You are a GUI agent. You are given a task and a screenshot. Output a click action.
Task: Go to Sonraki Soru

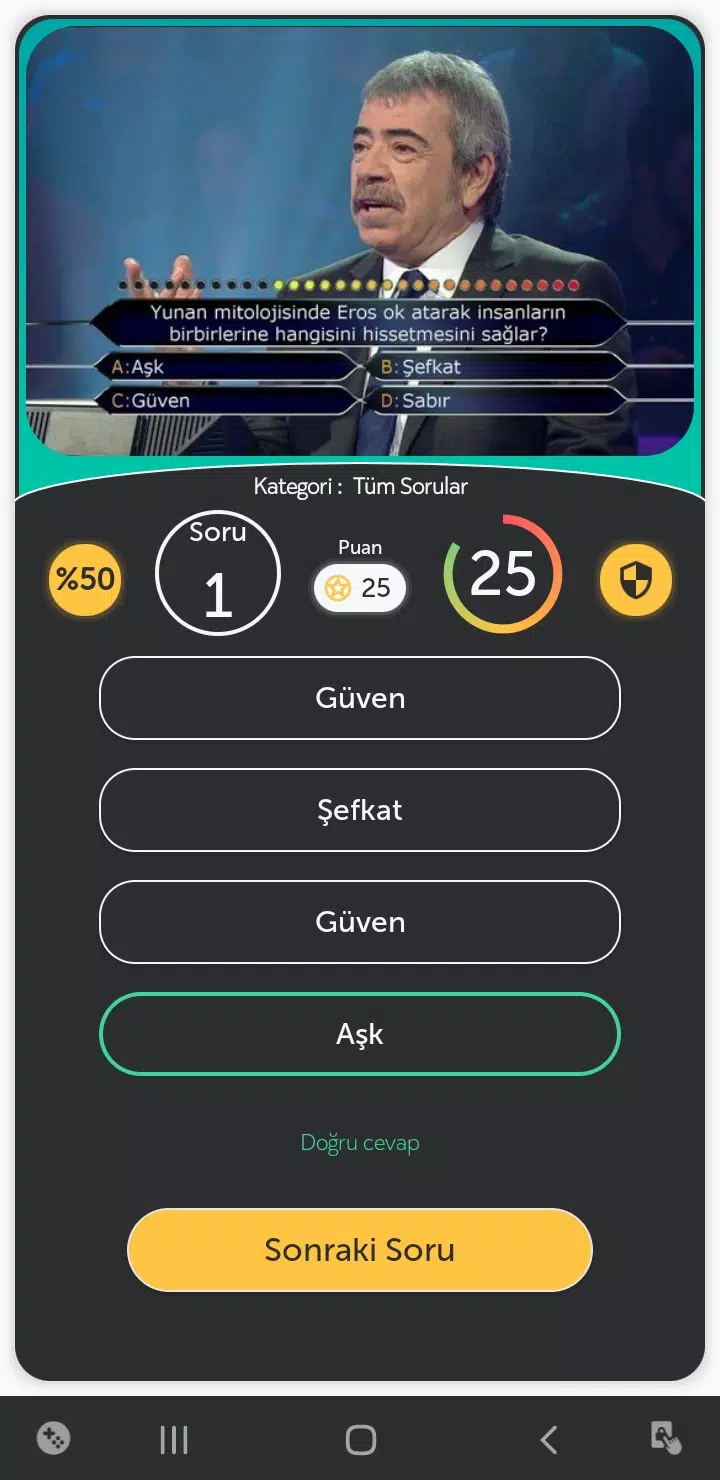tap(360, 1250)
